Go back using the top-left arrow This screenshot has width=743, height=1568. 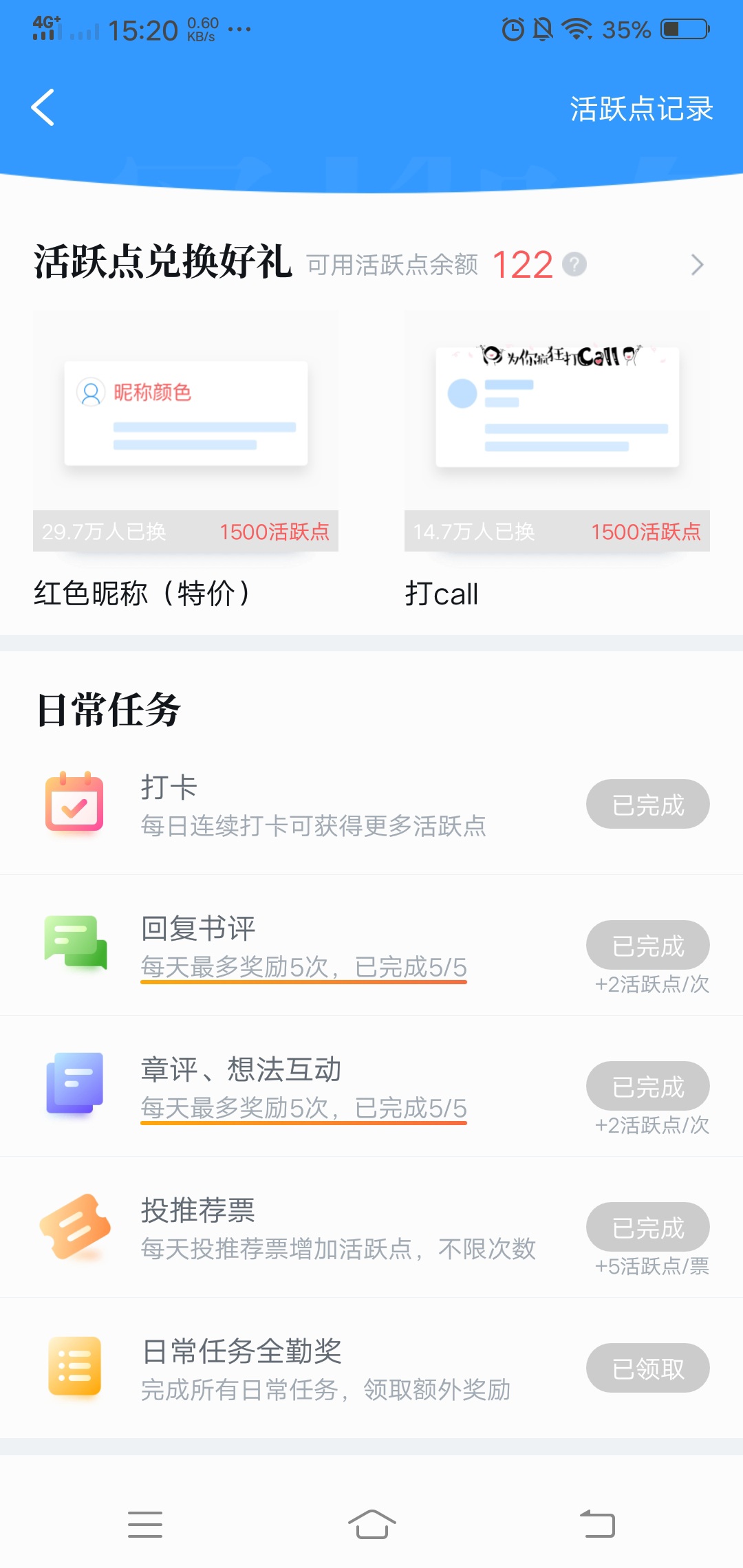point(43,108)
